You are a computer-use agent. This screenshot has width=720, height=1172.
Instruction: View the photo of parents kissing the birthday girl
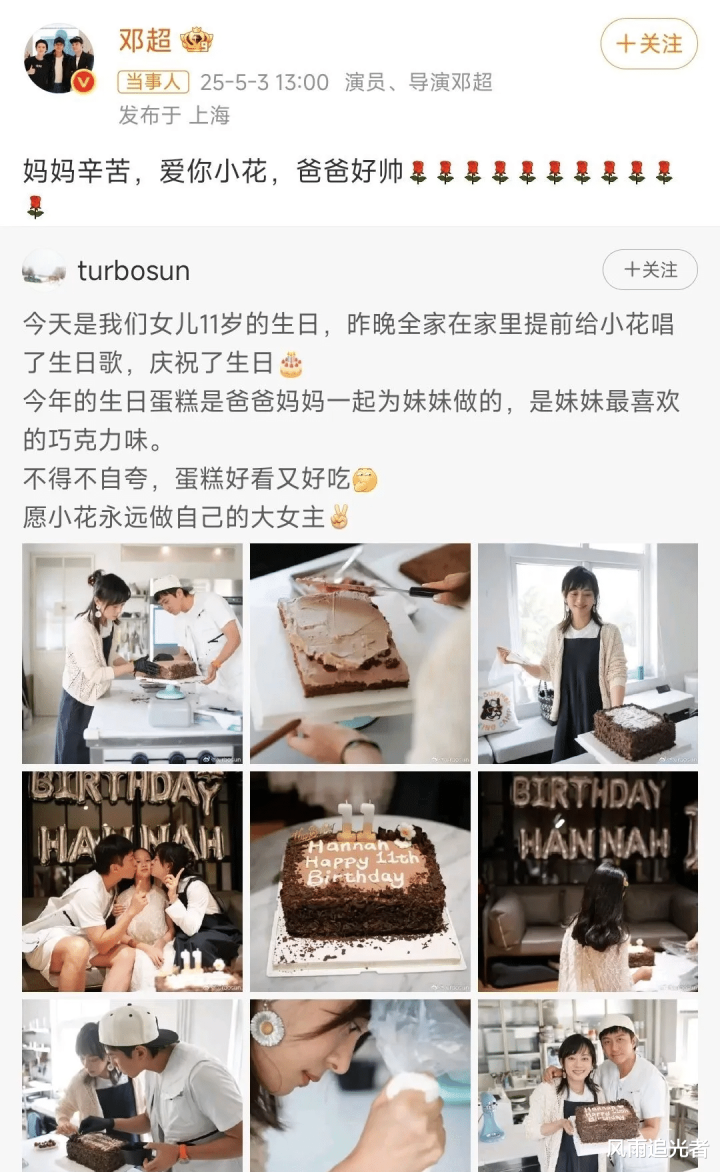coord(132,882)
